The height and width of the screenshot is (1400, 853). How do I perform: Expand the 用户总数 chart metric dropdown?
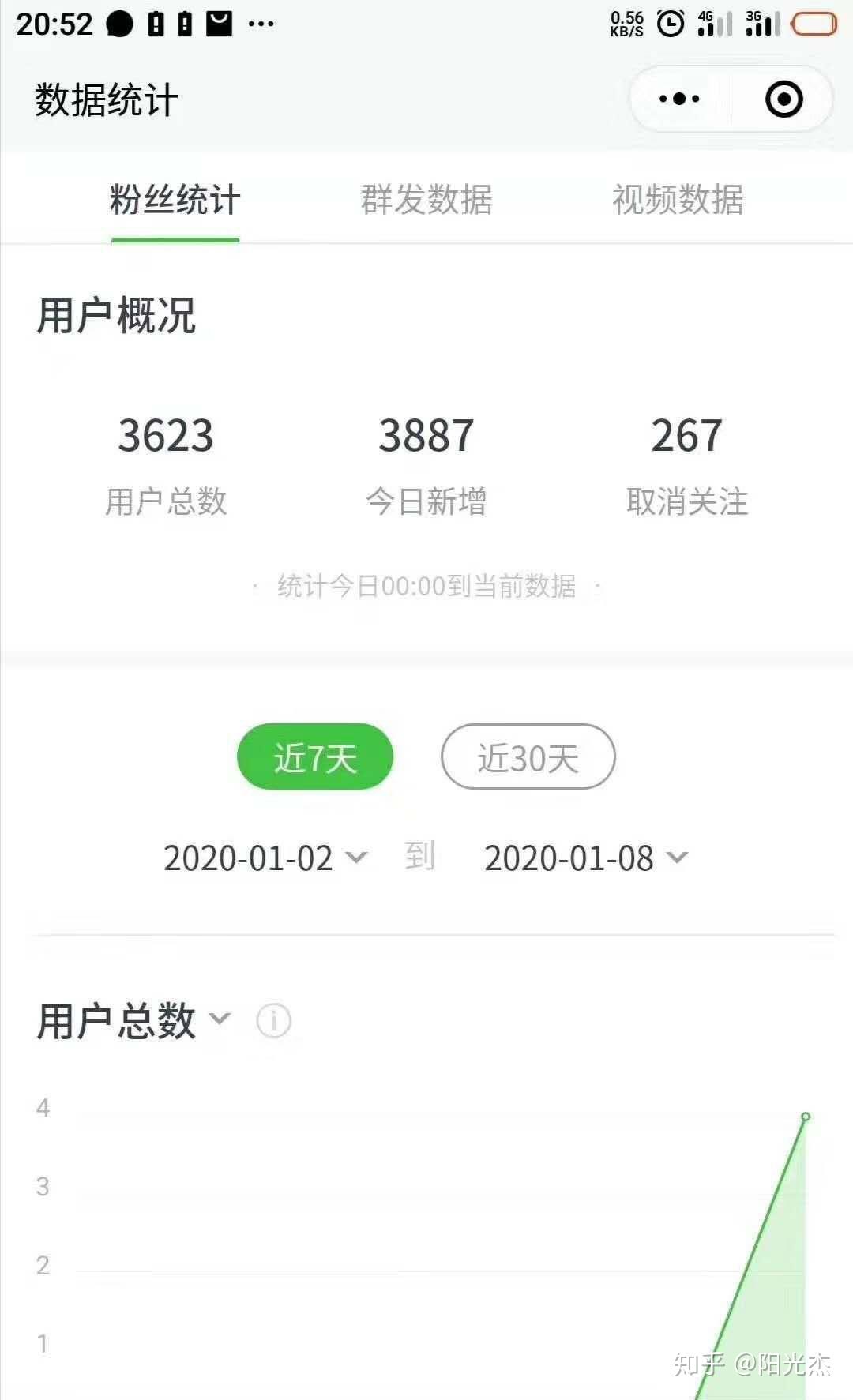point(134,1020)
